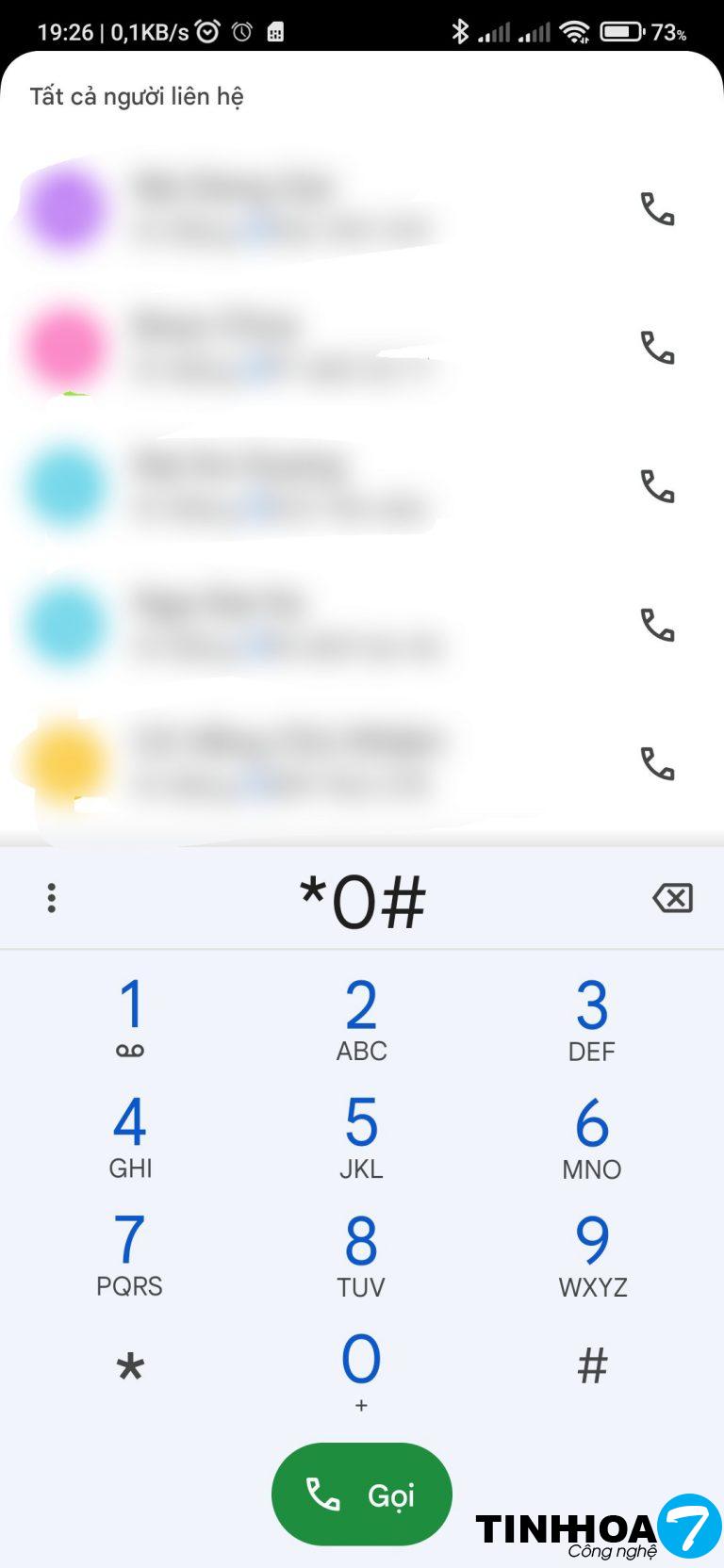This screenshot has height=1568, width=724.
Task: Call the contact with the purple avatar
Action: 657,209
